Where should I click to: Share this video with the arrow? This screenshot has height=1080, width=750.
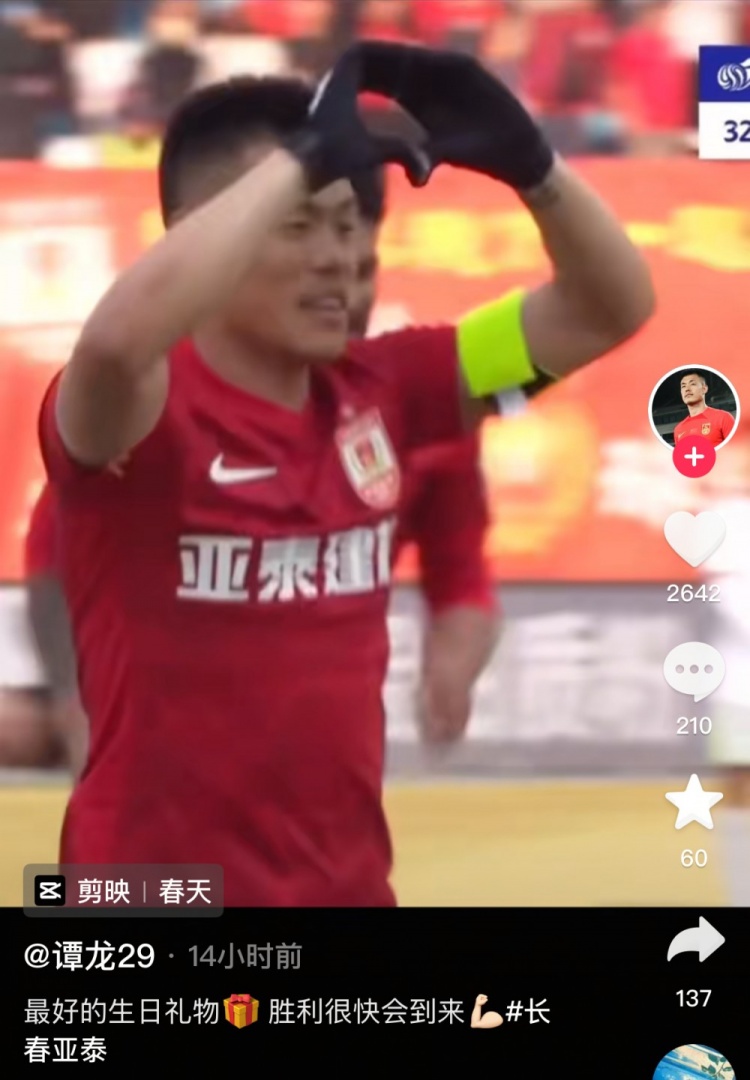point(694,941)
